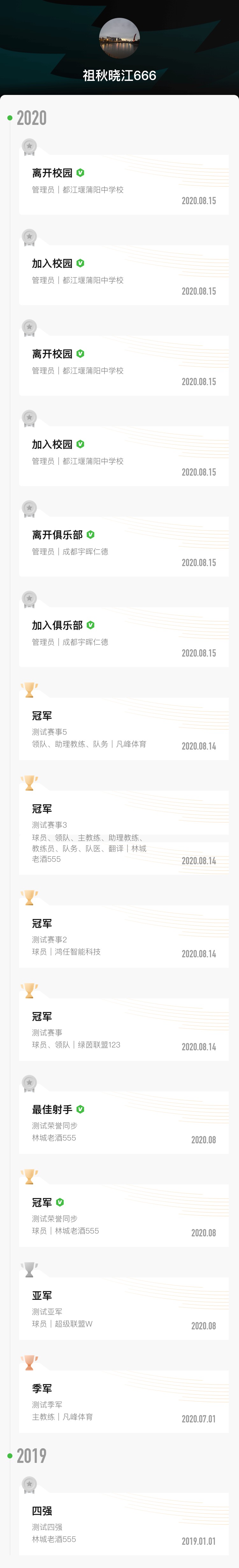View the 四强 card from 2019

[x=123, y=1524]
